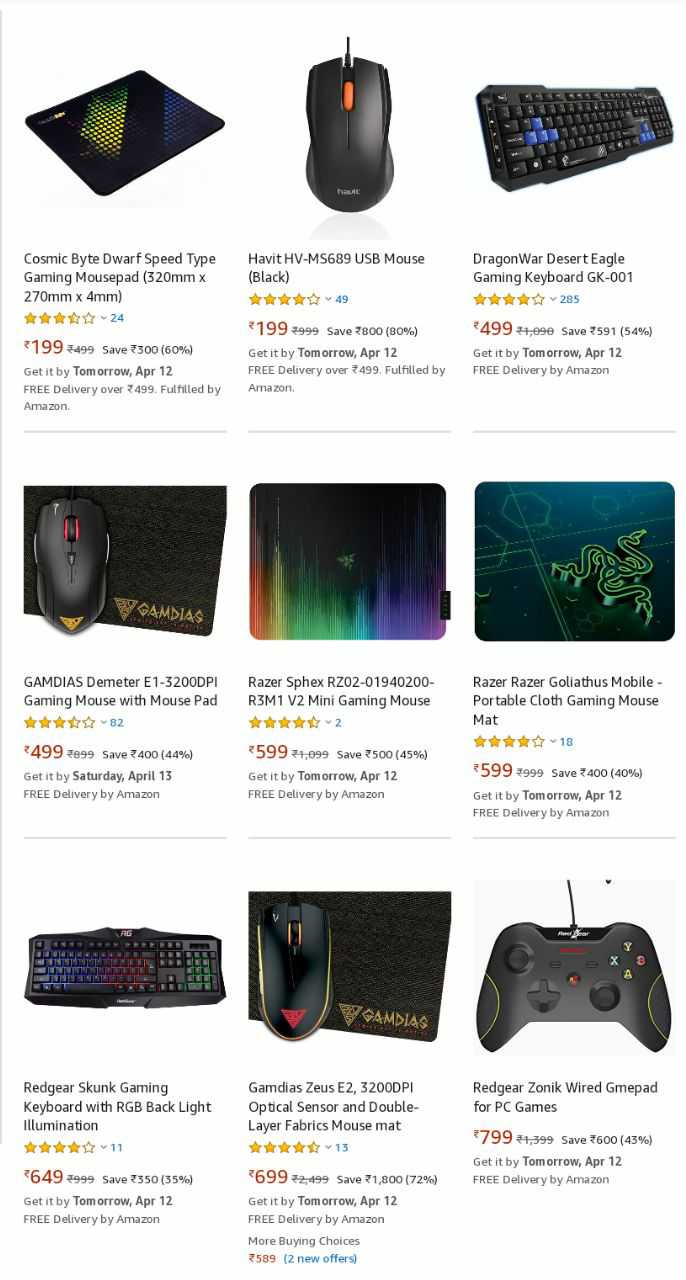Show 49 reviews for Havit mouse

[x=342, y=299]
